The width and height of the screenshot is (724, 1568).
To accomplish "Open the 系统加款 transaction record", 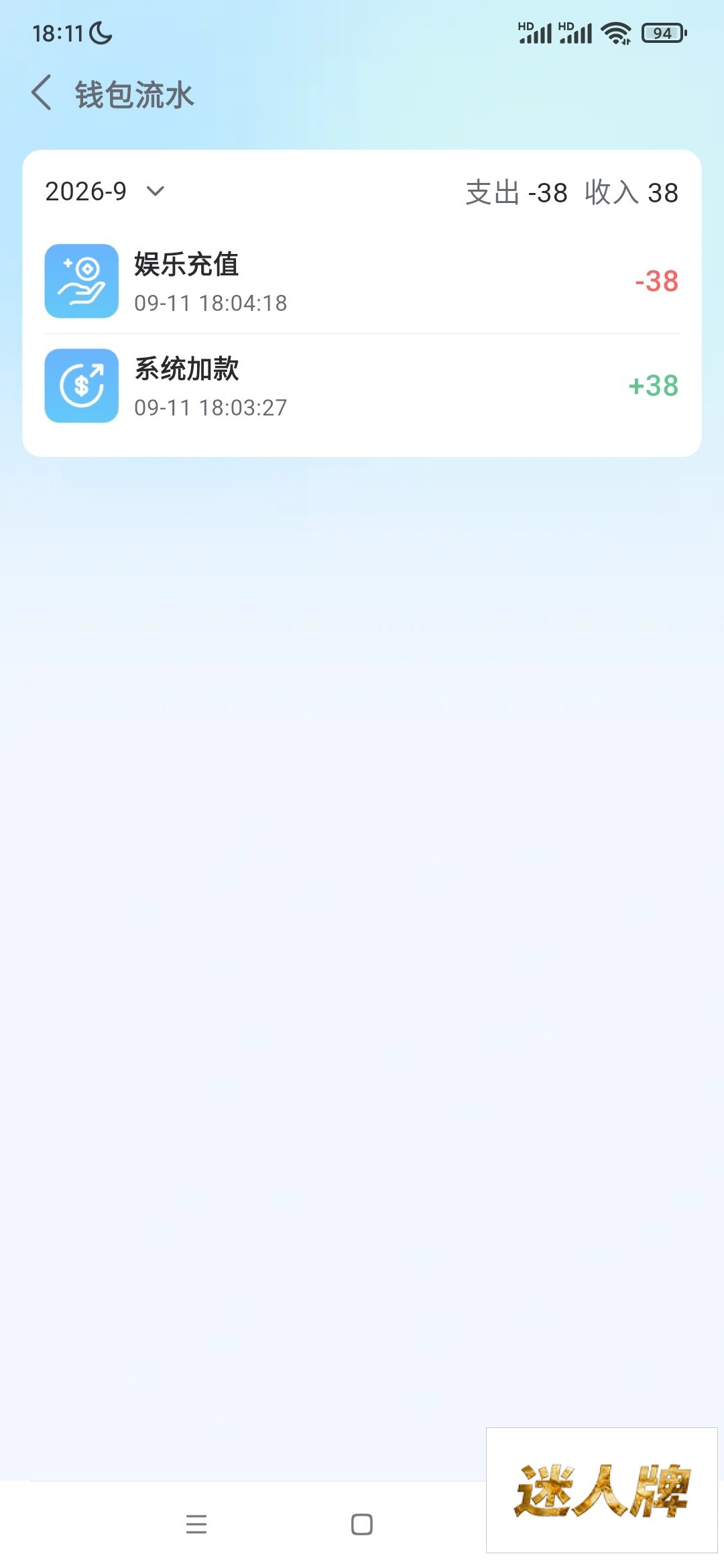I will (x=362, y=386).
